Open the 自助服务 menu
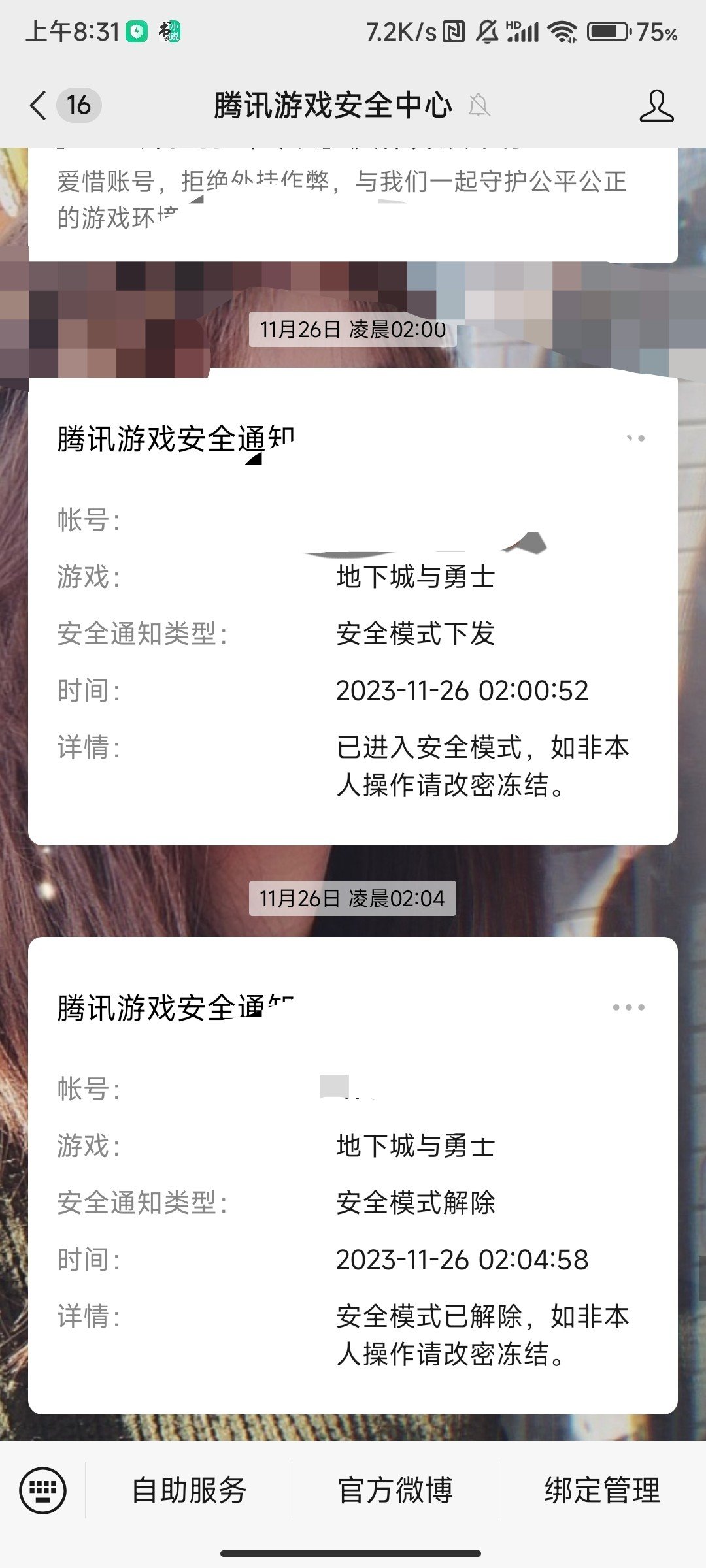Screen dimensions: 706x1568 click(x=189, y=1490)
